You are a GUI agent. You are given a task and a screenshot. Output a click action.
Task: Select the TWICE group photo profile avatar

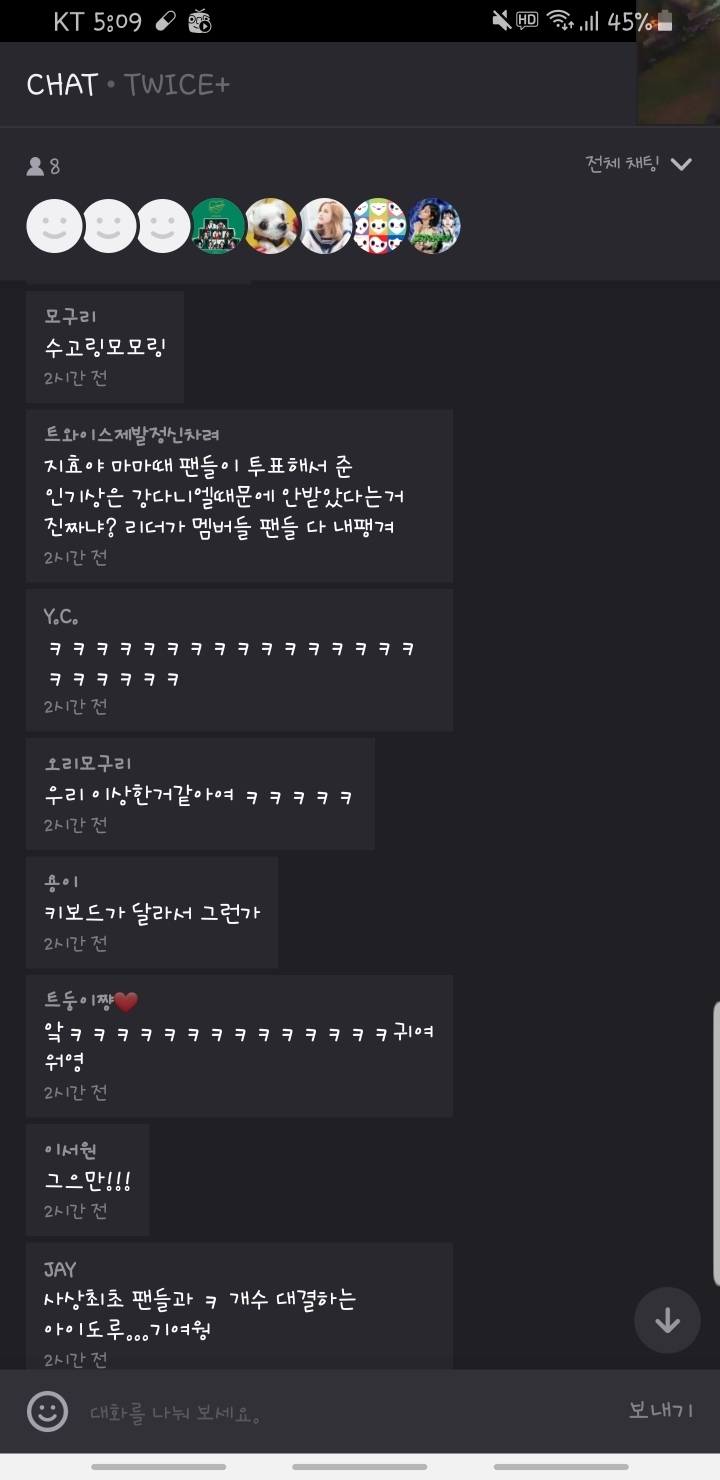tap(217, 227)
